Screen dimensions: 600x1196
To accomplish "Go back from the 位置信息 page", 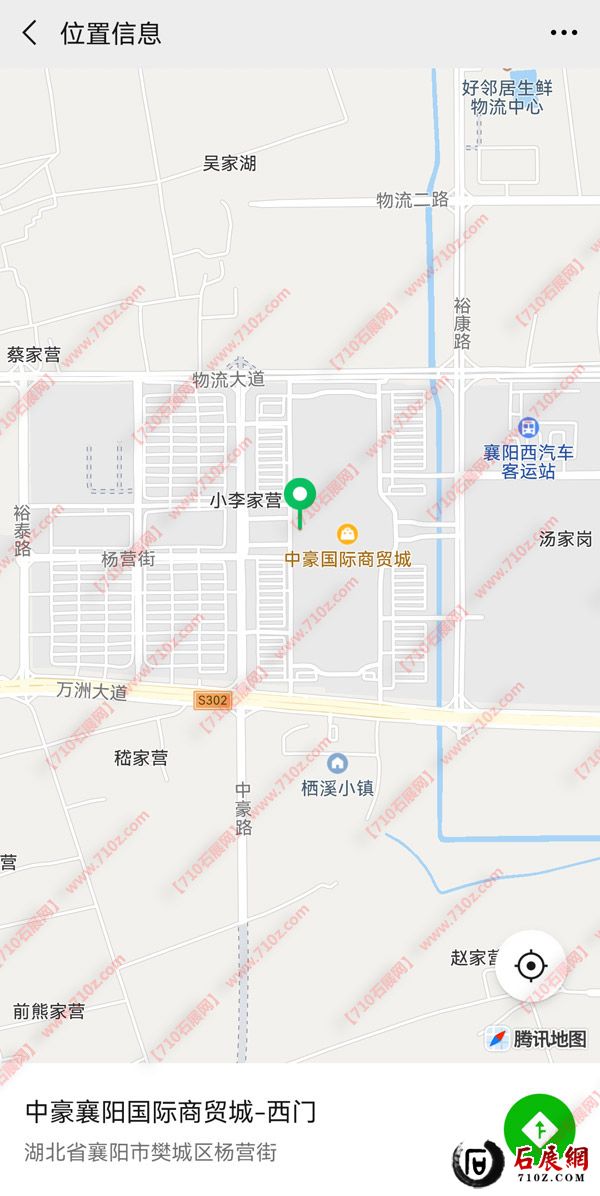I will coord(30,33).
